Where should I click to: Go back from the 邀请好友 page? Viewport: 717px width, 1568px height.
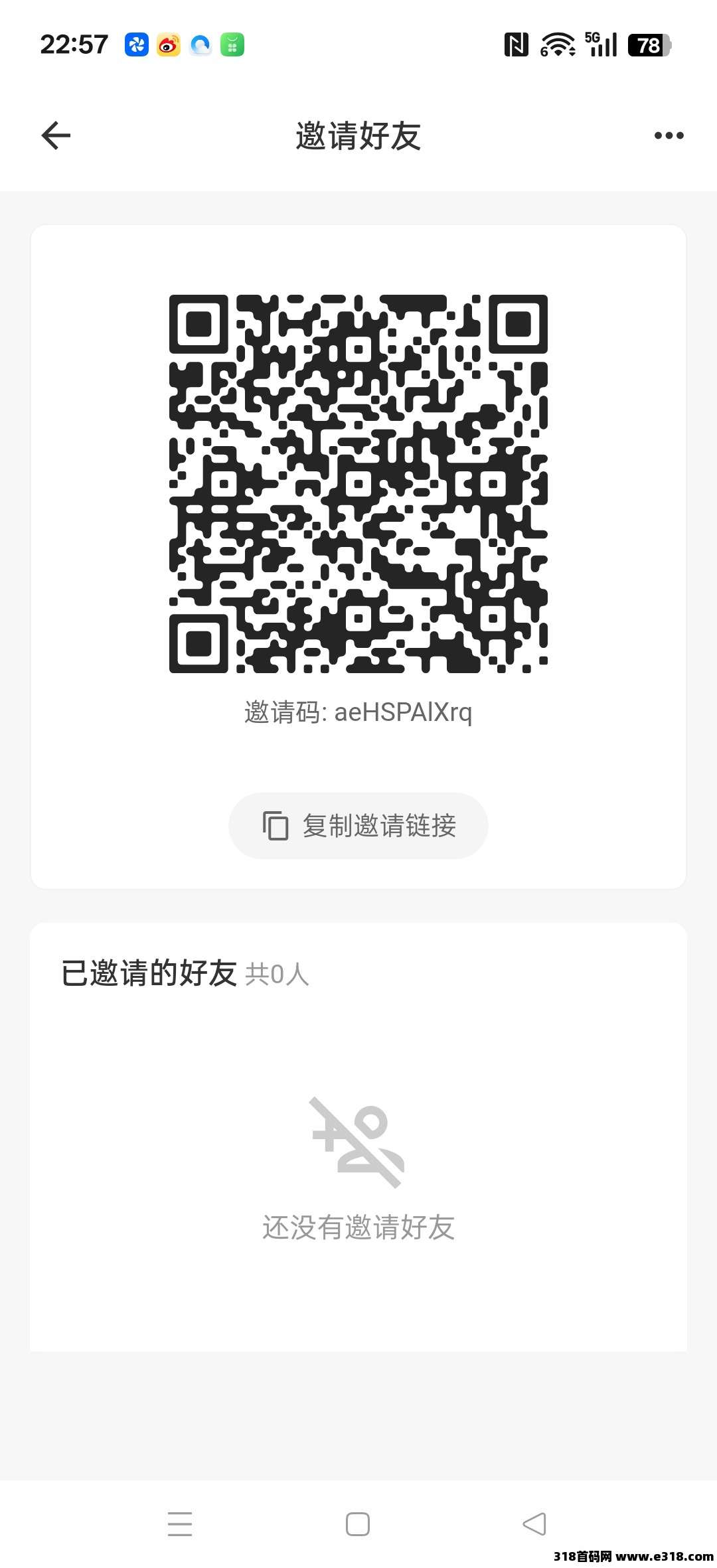[56, 135]
